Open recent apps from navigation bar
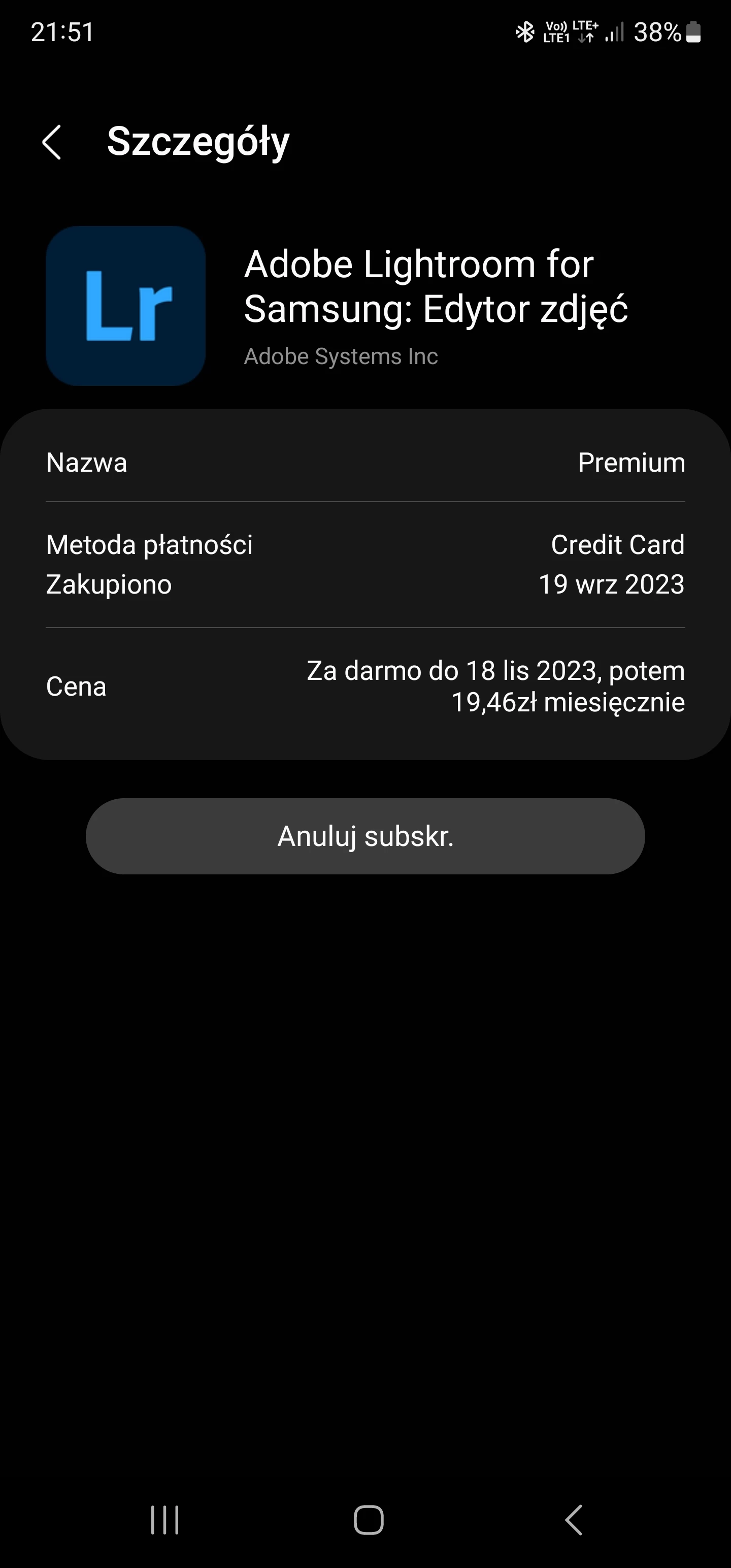 tap(165, 1520)
